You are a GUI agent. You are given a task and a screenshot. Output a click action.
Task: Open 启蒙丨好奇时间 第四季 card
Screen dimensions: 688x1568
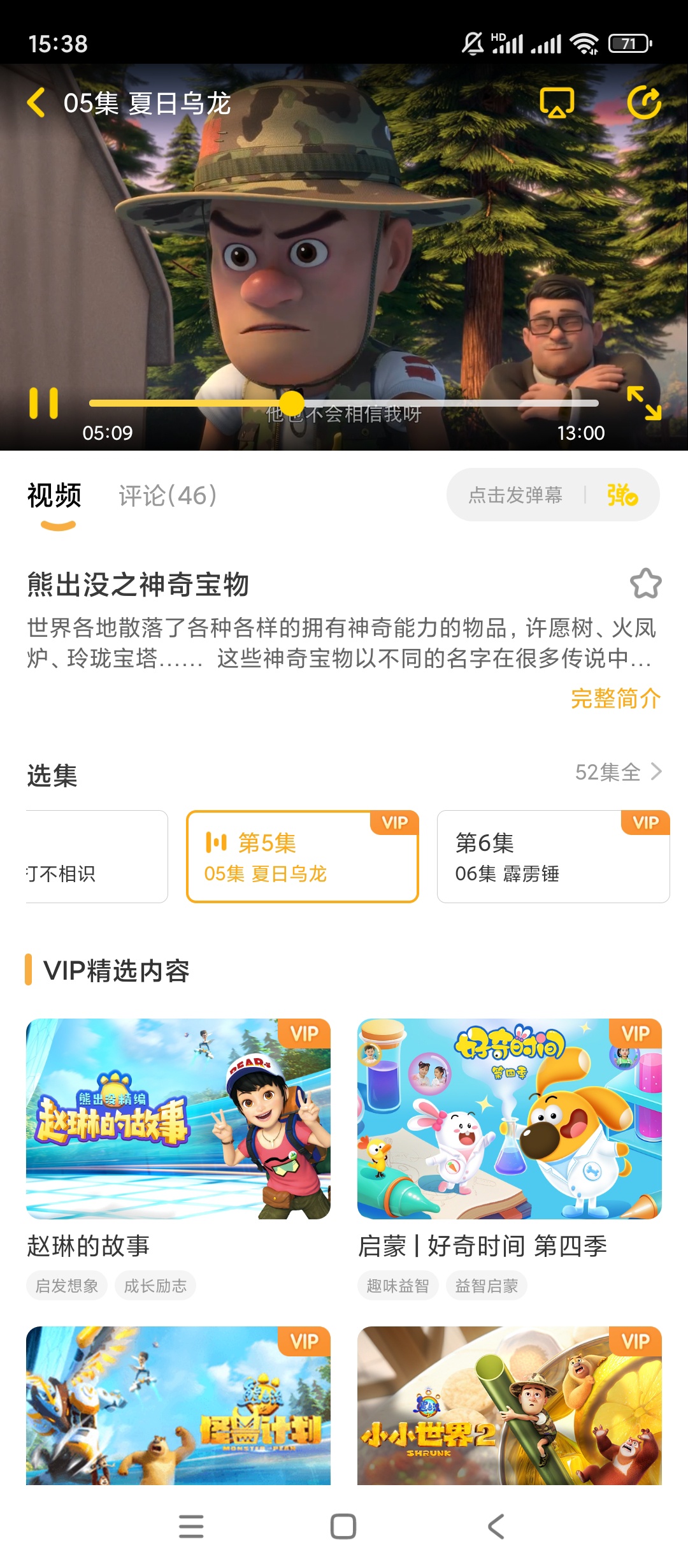[x=510, y=1119]
